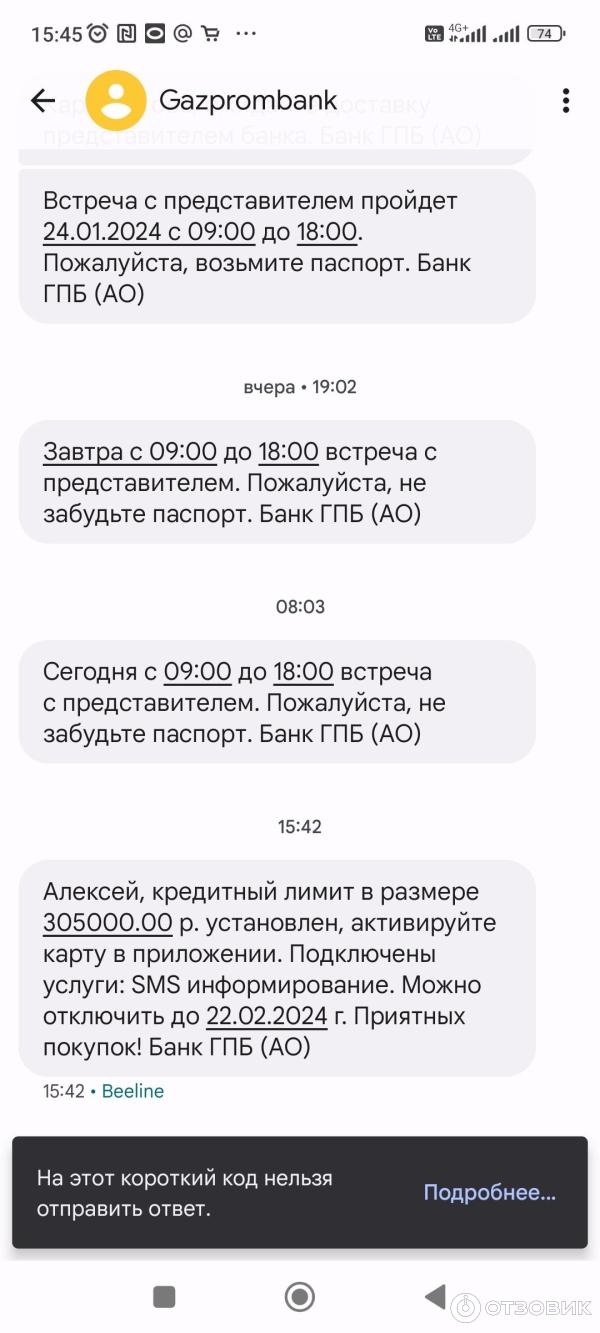Open the three-dot overflow menu

click(x=566, y=100)
